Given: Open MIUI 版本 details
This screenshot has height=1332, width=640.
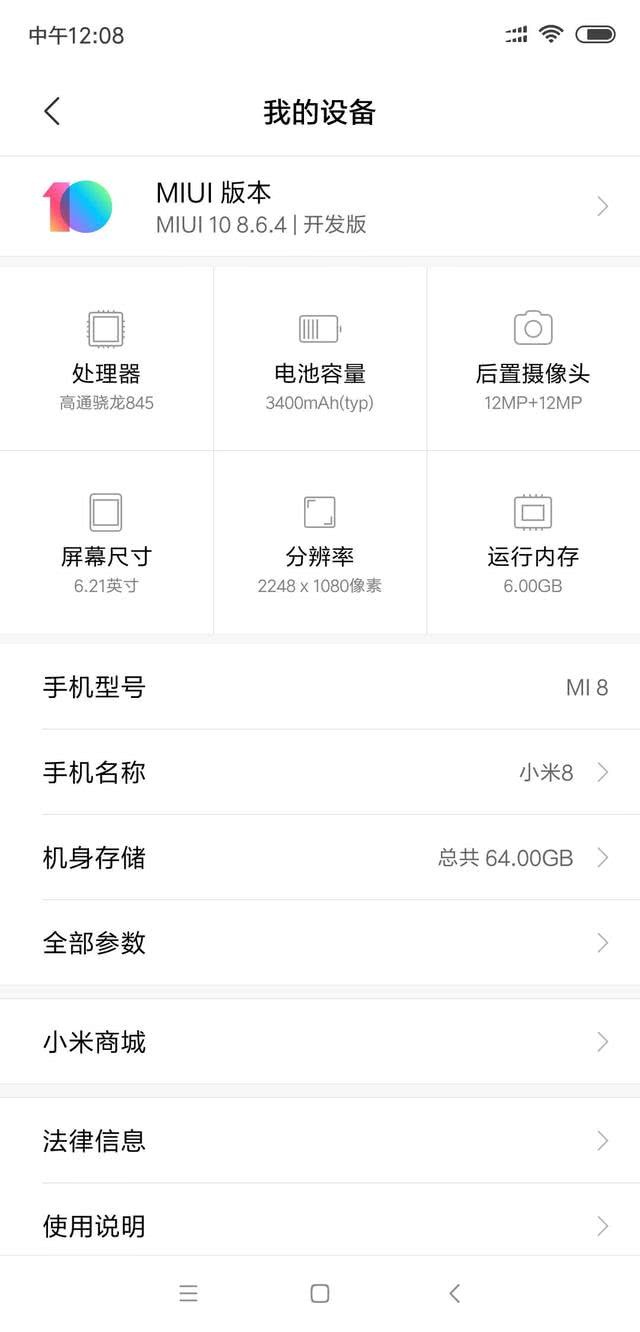Looking at the screenshot, I should click(320, 207).
